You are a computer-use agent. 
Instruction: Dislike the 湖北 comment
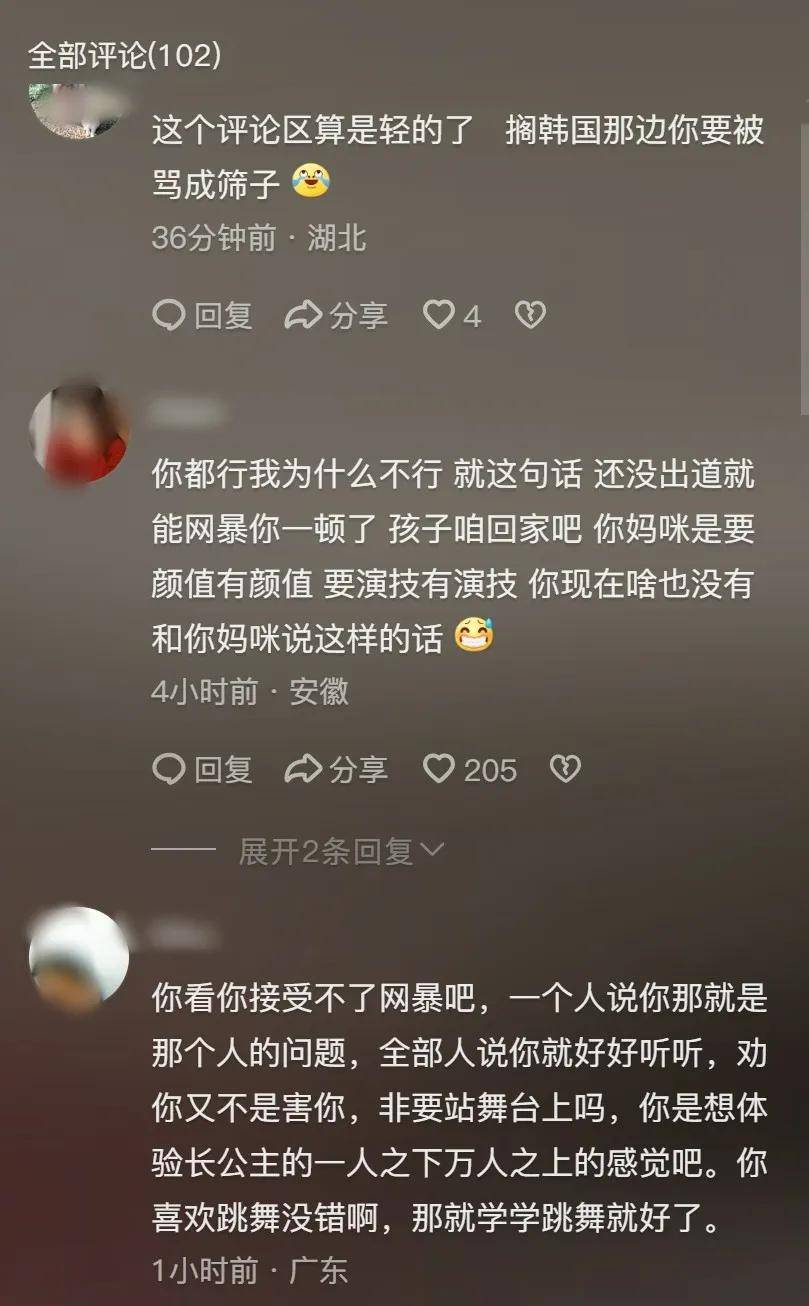(x=530, y=316)
